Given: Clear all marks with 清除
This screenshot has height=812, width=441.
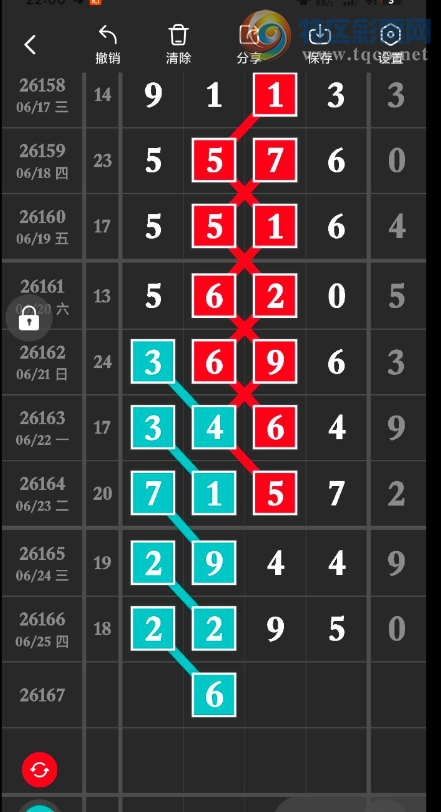Looking at the screenshot, I should click(x=179, y=45).
